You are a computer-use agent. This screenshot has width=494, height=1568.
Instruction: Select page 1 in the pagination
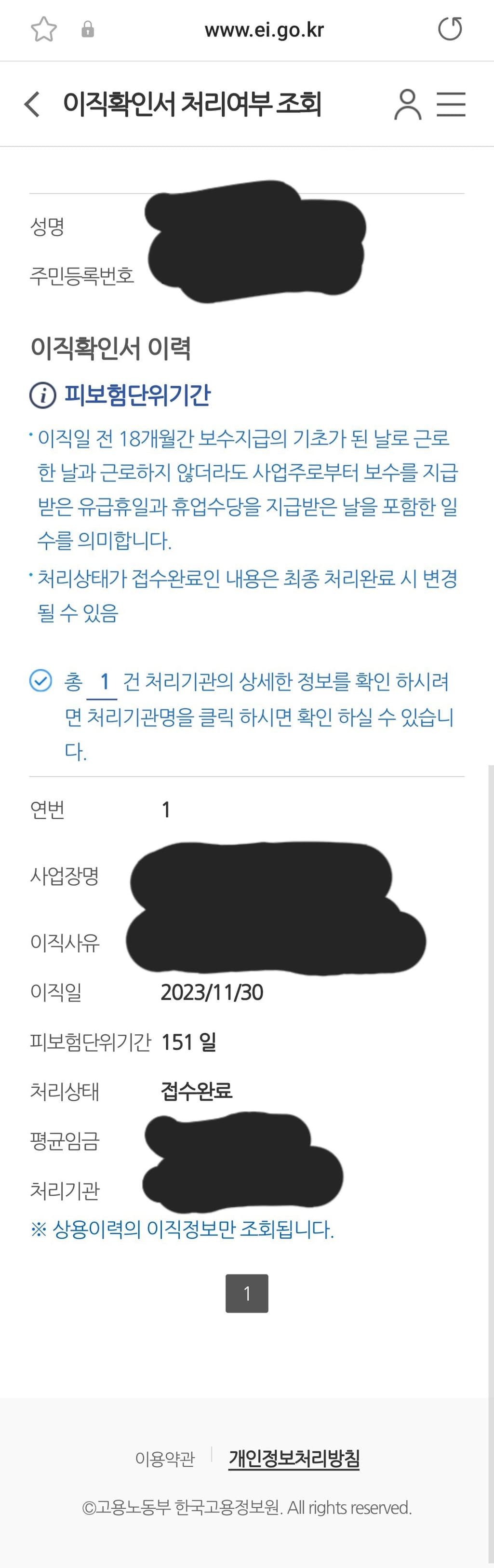(246, 1294)
